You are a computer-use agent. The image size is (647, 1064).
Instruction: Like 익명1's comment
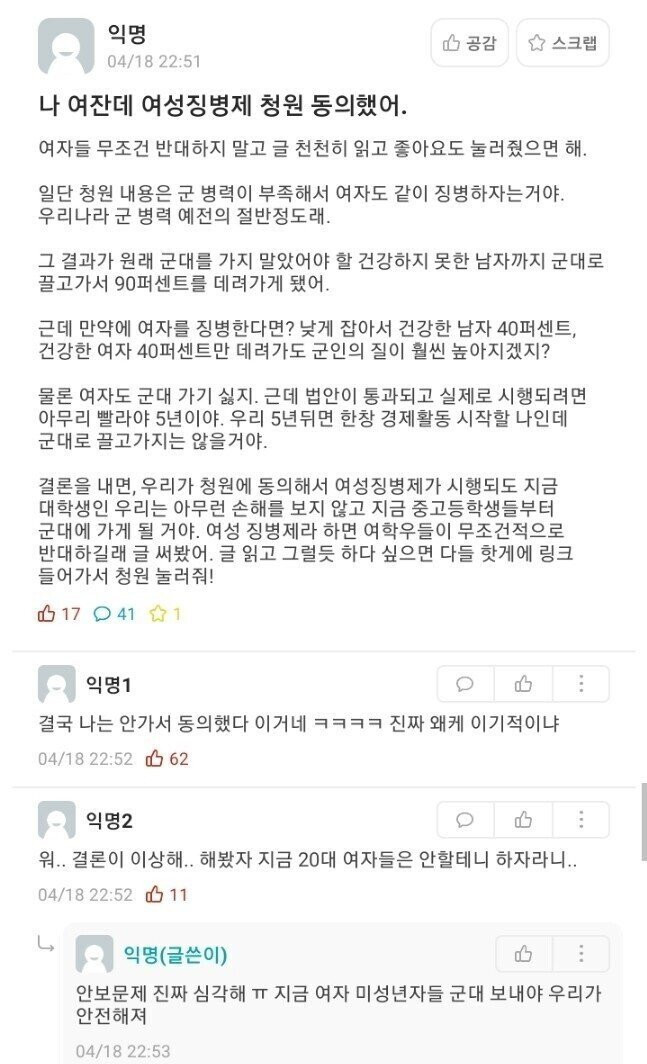[523, 684]
